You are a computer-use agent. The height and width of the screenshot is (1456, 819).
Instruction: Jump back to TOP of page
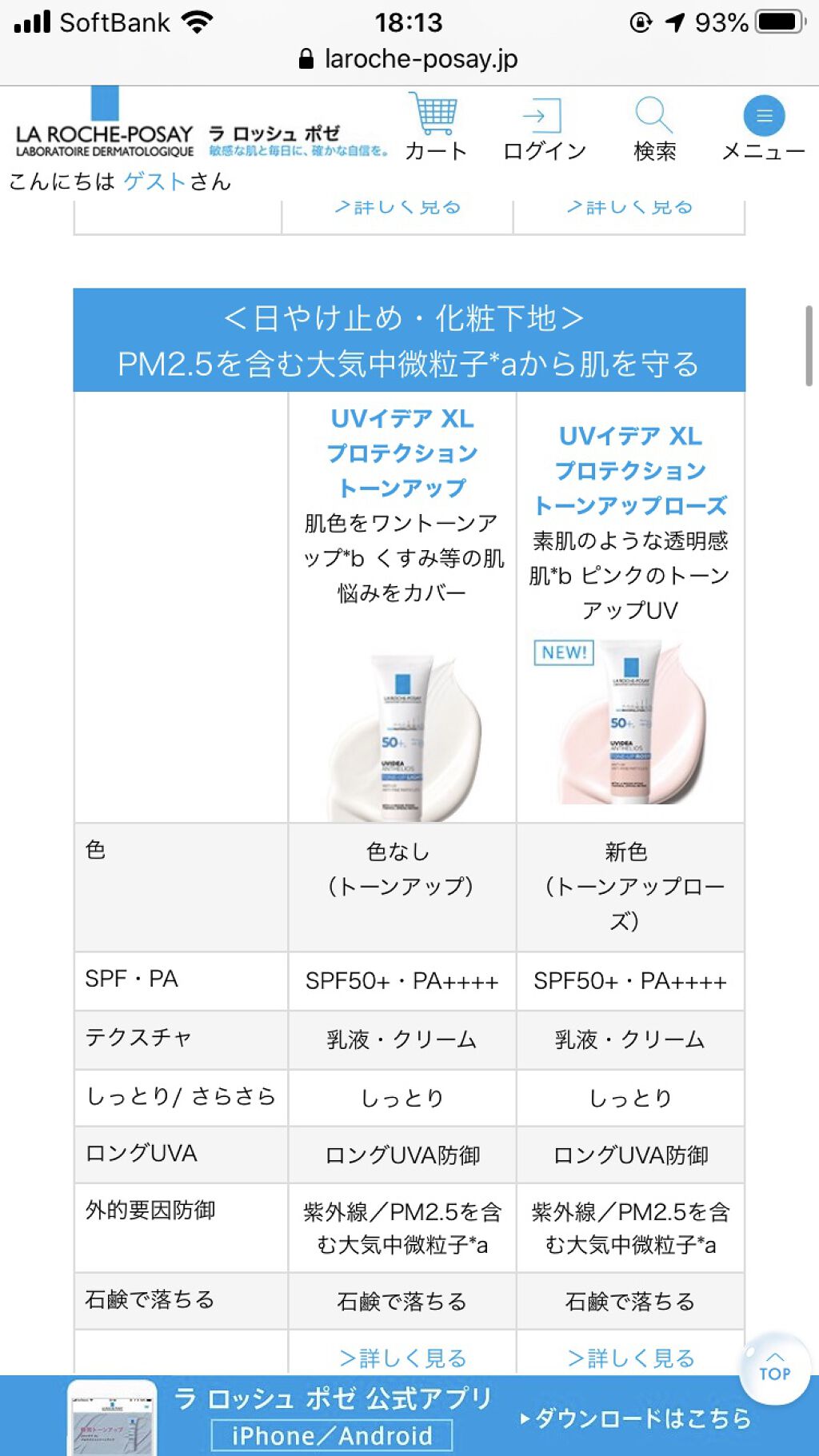[x=774, y=1369]
